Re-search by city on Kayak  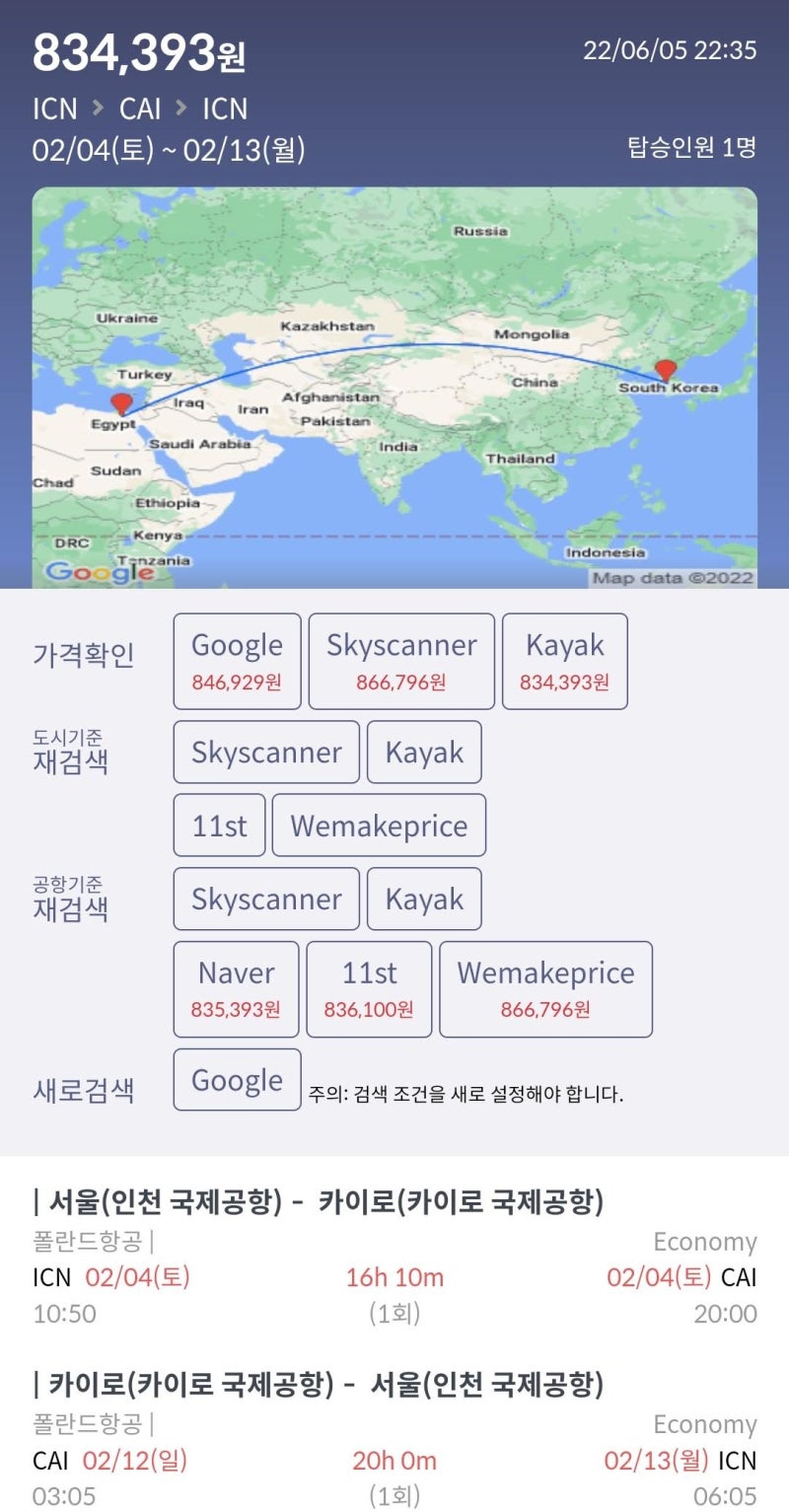tap(424, 752)
